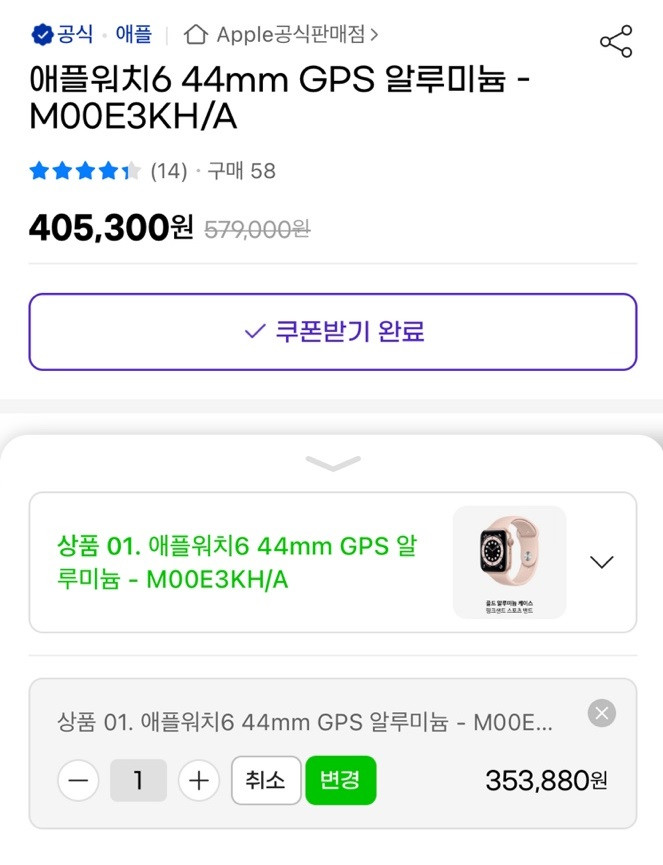Tap the green 변경 button
This screenshot has height=865, width=663.
click(340, 780)
